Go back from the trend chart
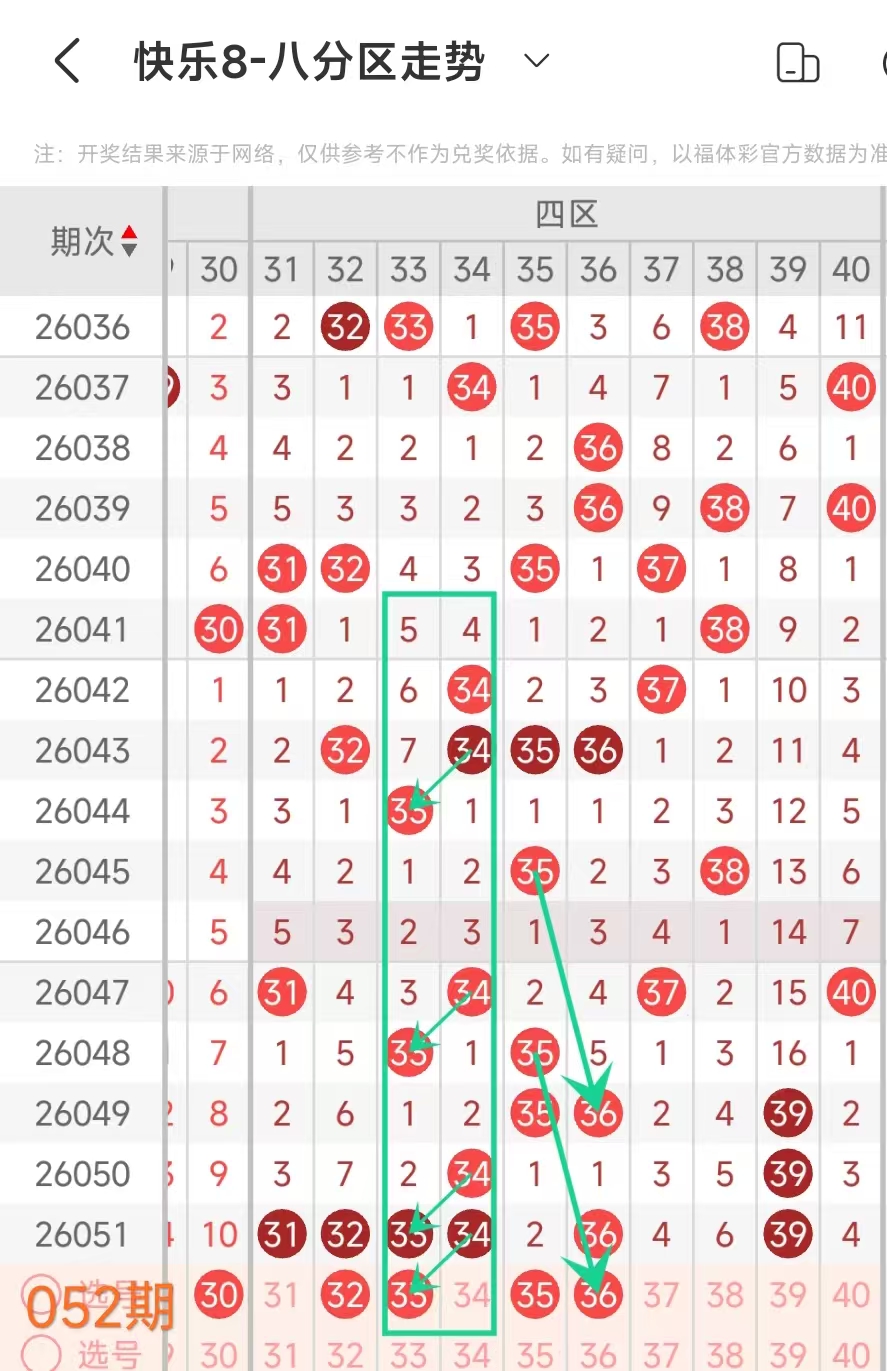This screenshot has width=887, height=1371. [x=68, y=62]
